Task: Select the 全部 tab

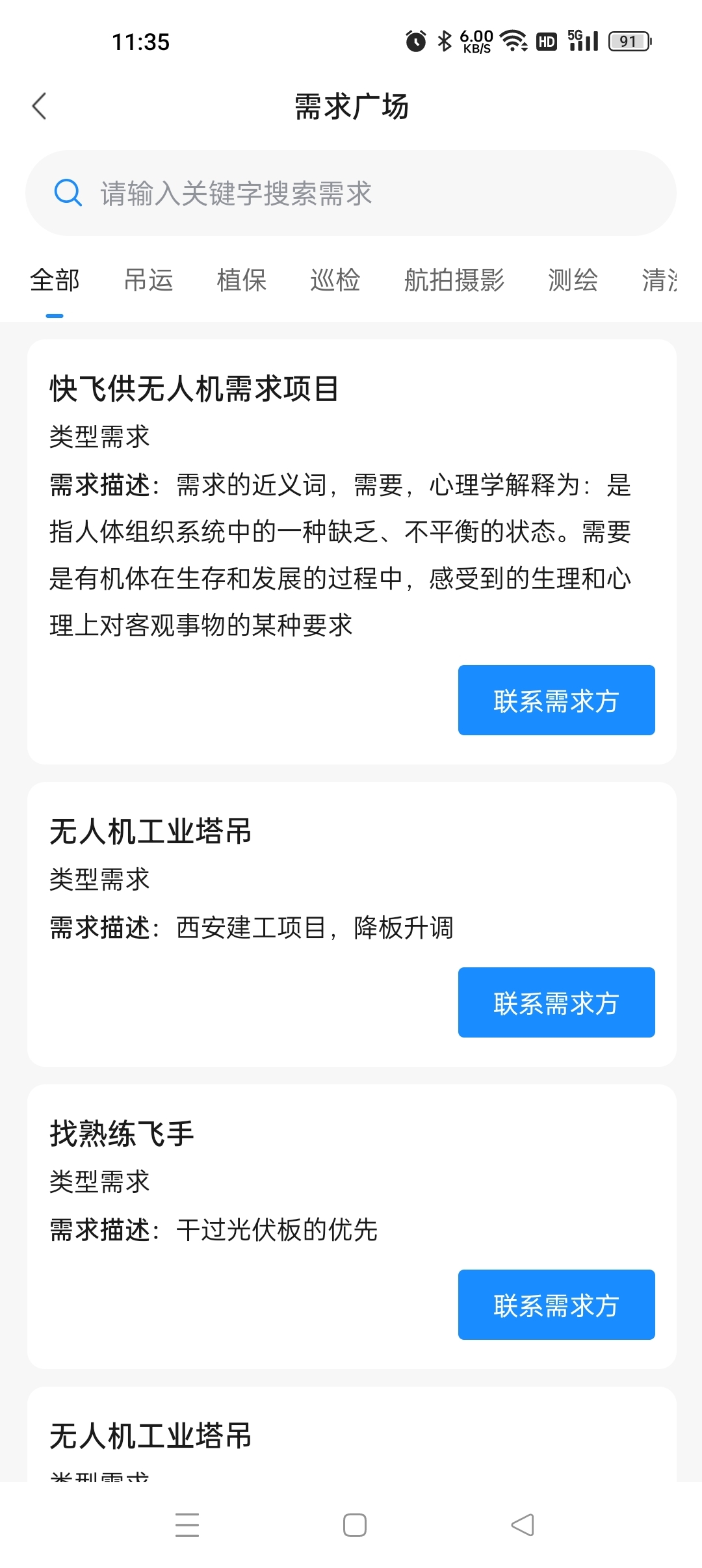Action: pyautogui.click(x=55, y=280)
